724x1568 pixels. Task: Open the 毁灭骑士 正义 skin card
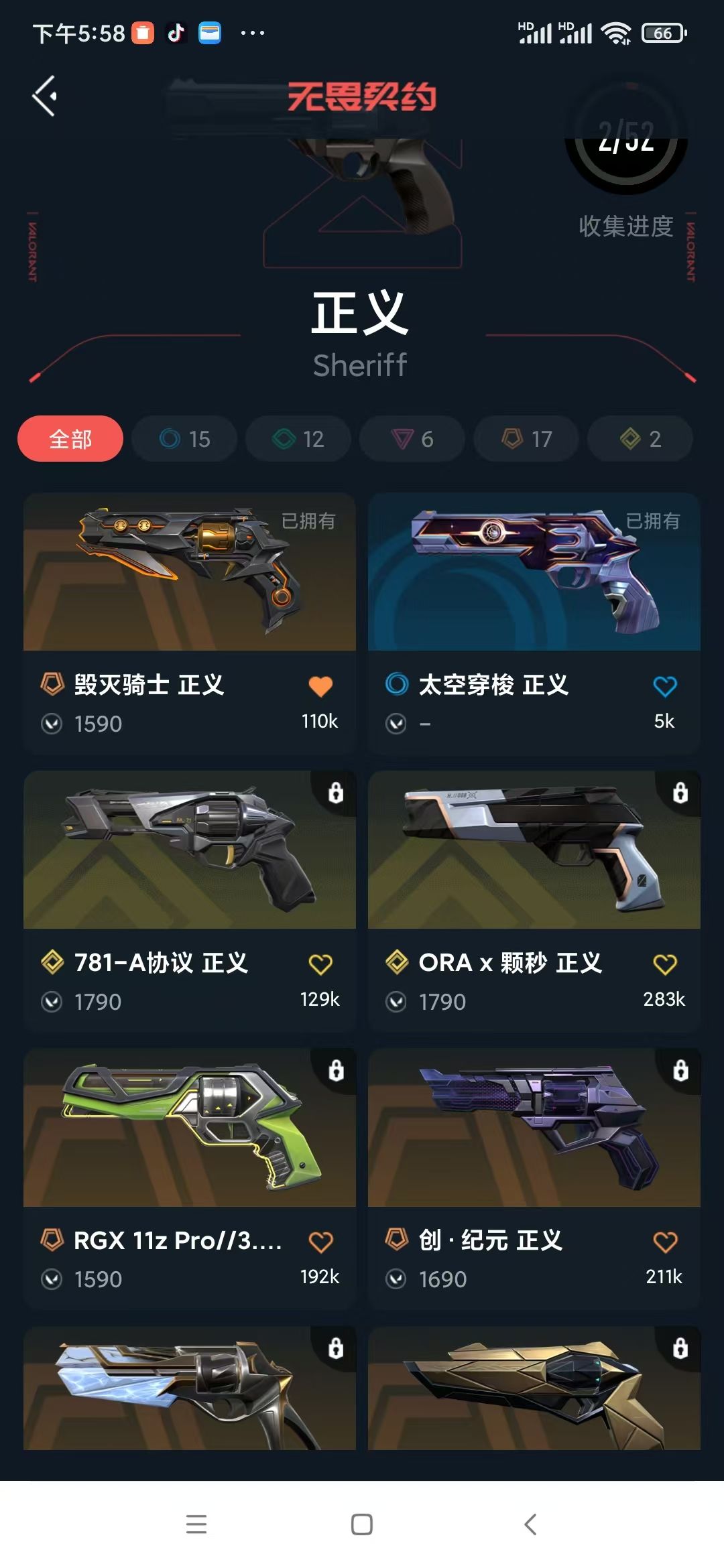pos(190,624)
